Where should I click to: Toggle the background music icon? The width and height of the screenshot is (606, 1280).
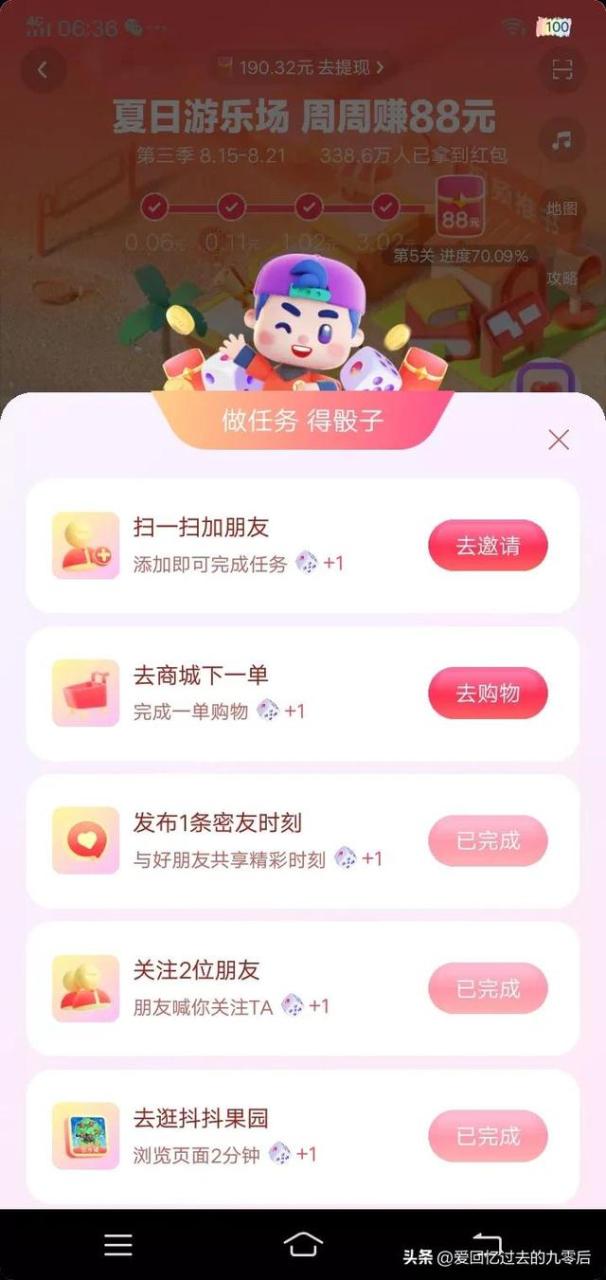point(562,140)
